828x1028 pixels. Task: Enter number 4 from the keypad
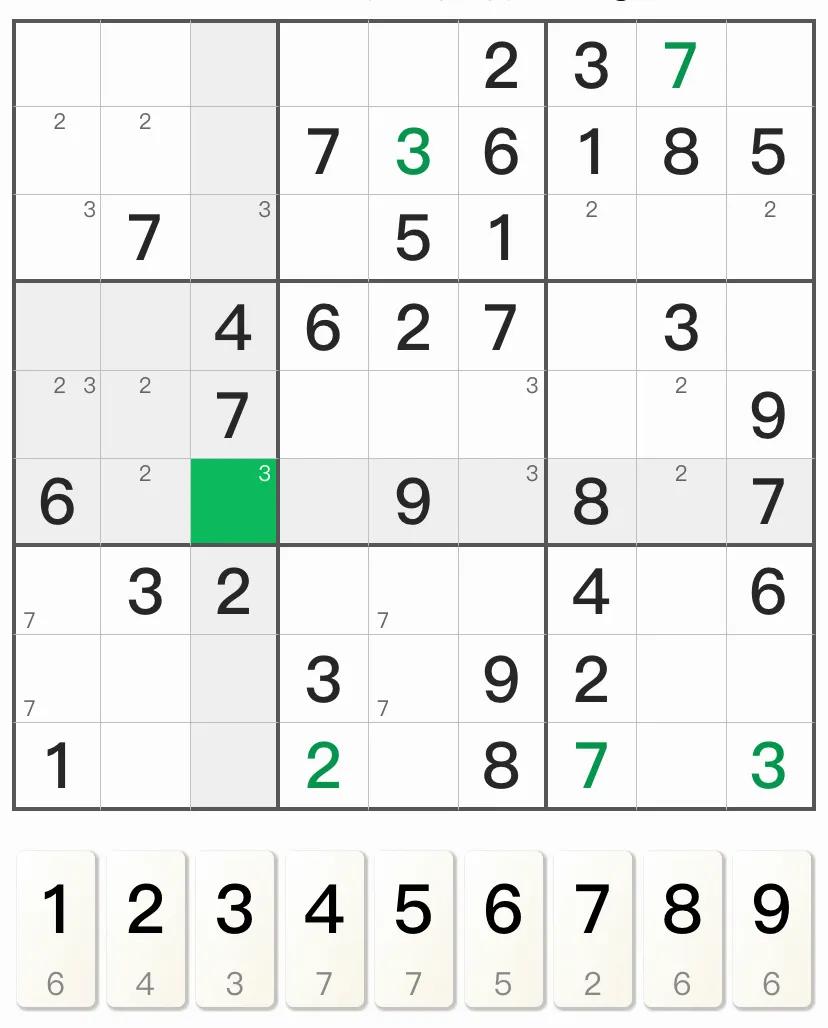(x=324, y=928)
